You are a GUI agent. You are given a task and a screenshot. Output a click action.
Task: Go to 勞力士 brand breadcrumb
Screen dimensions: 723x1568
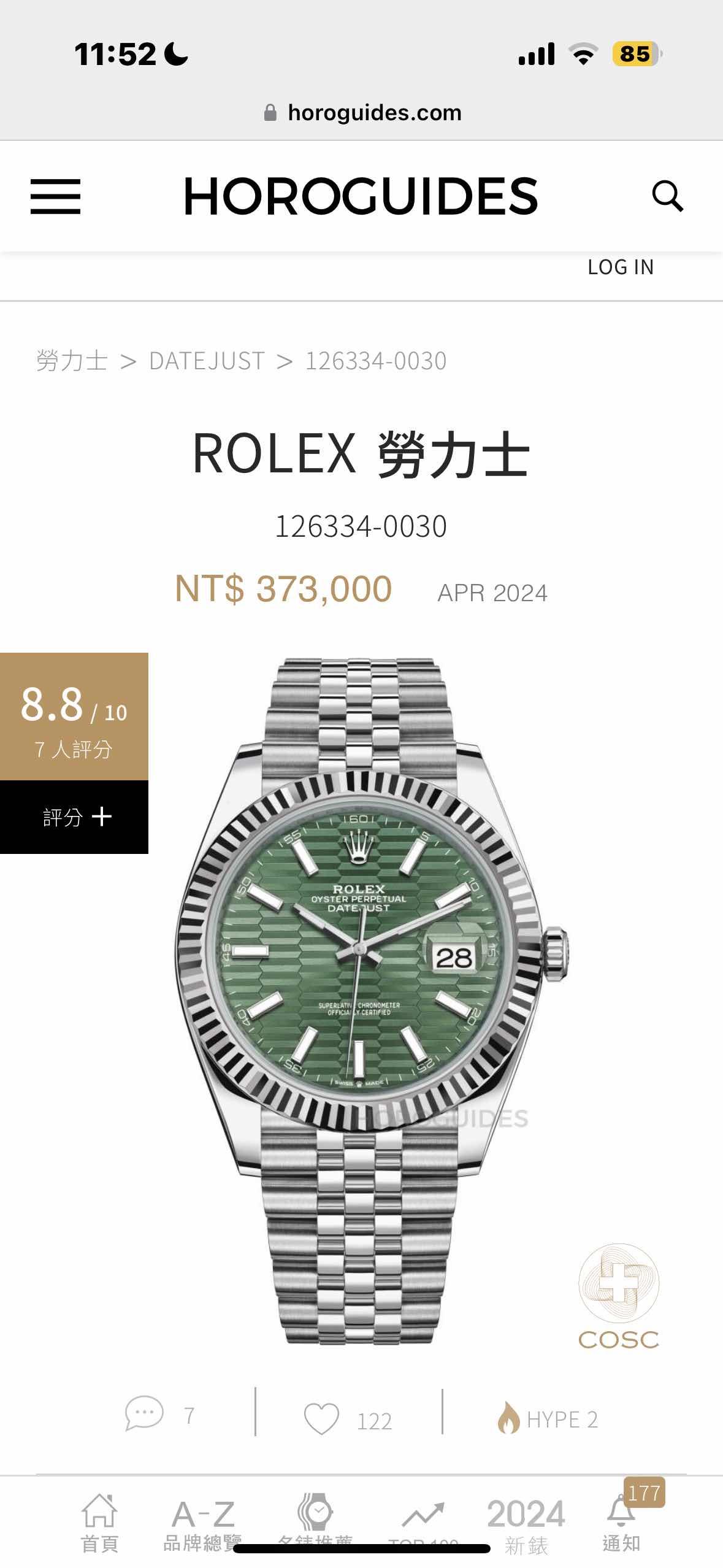[72, 361]
